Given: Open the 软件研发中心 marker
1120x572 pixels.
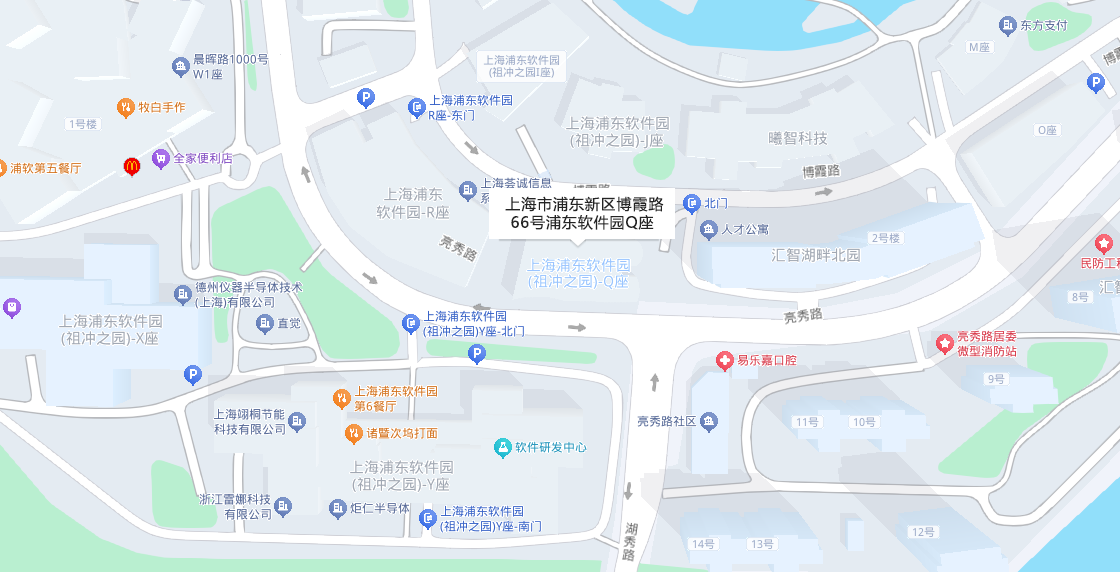Looking at the screenshot, I should click(x=502, y=447).
